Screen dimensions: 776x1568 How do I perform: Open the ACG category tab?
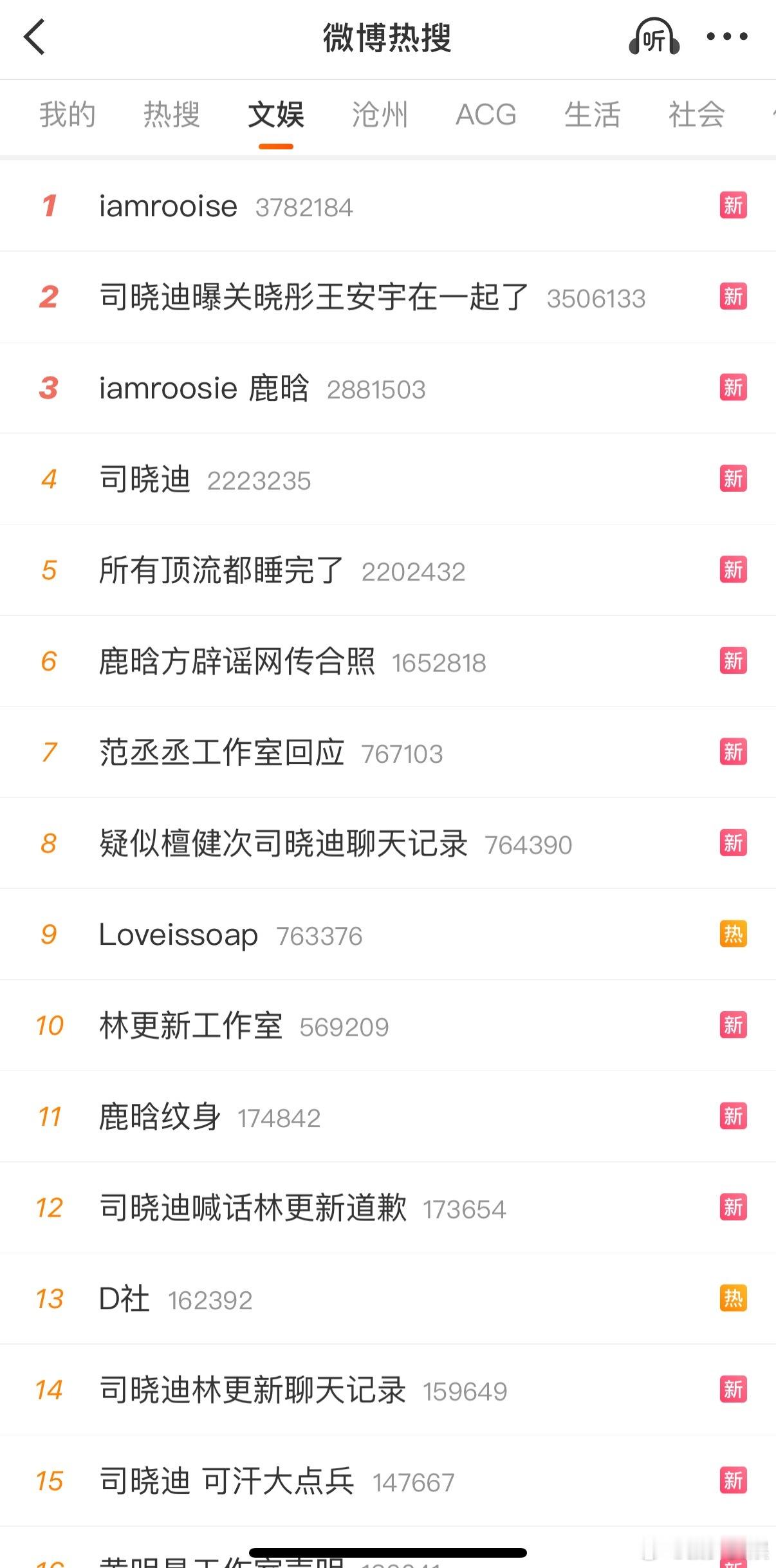(486, 116)
